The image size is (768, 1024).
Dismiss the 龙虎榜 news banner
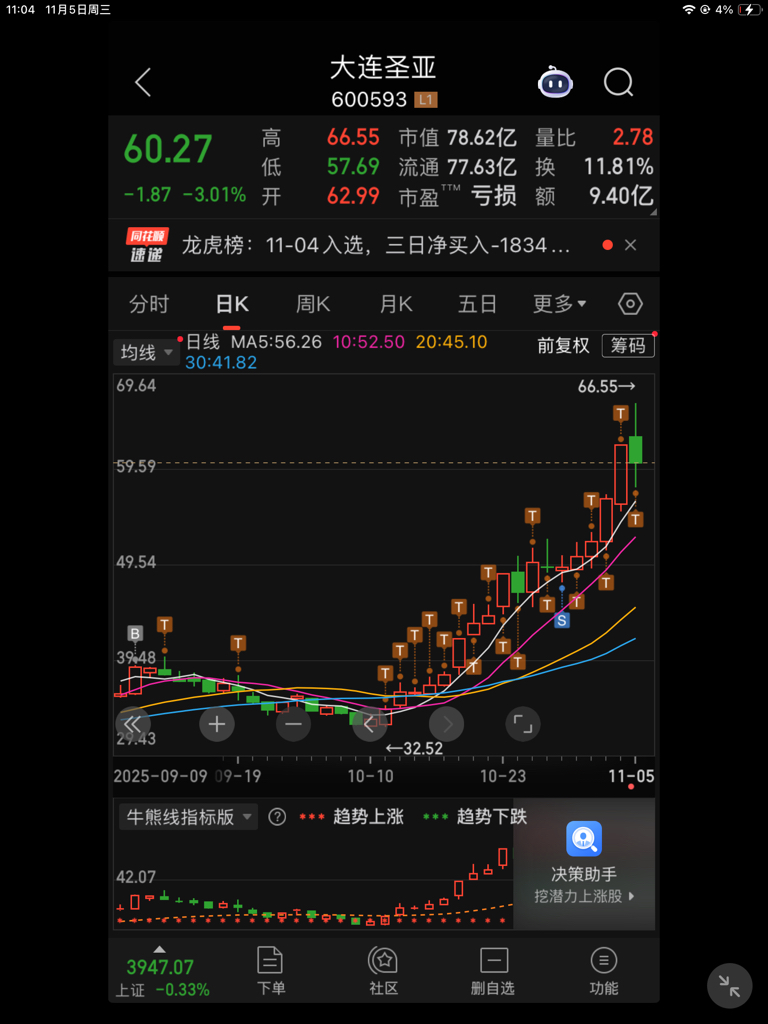(x=630, y=245)
